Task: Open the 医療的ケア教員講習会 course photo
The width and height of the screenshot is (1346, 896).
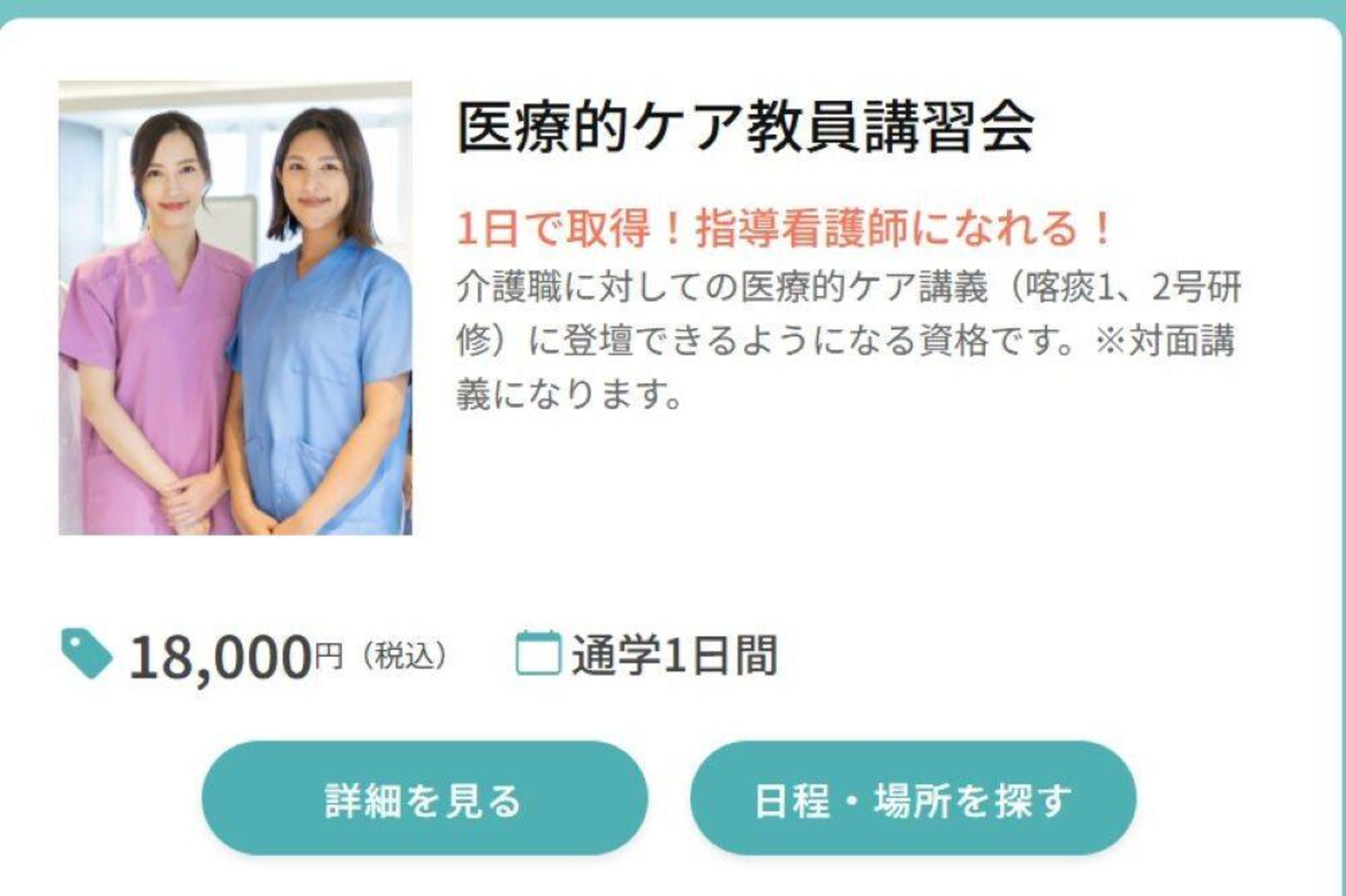Action: click(x=236, y=308)
